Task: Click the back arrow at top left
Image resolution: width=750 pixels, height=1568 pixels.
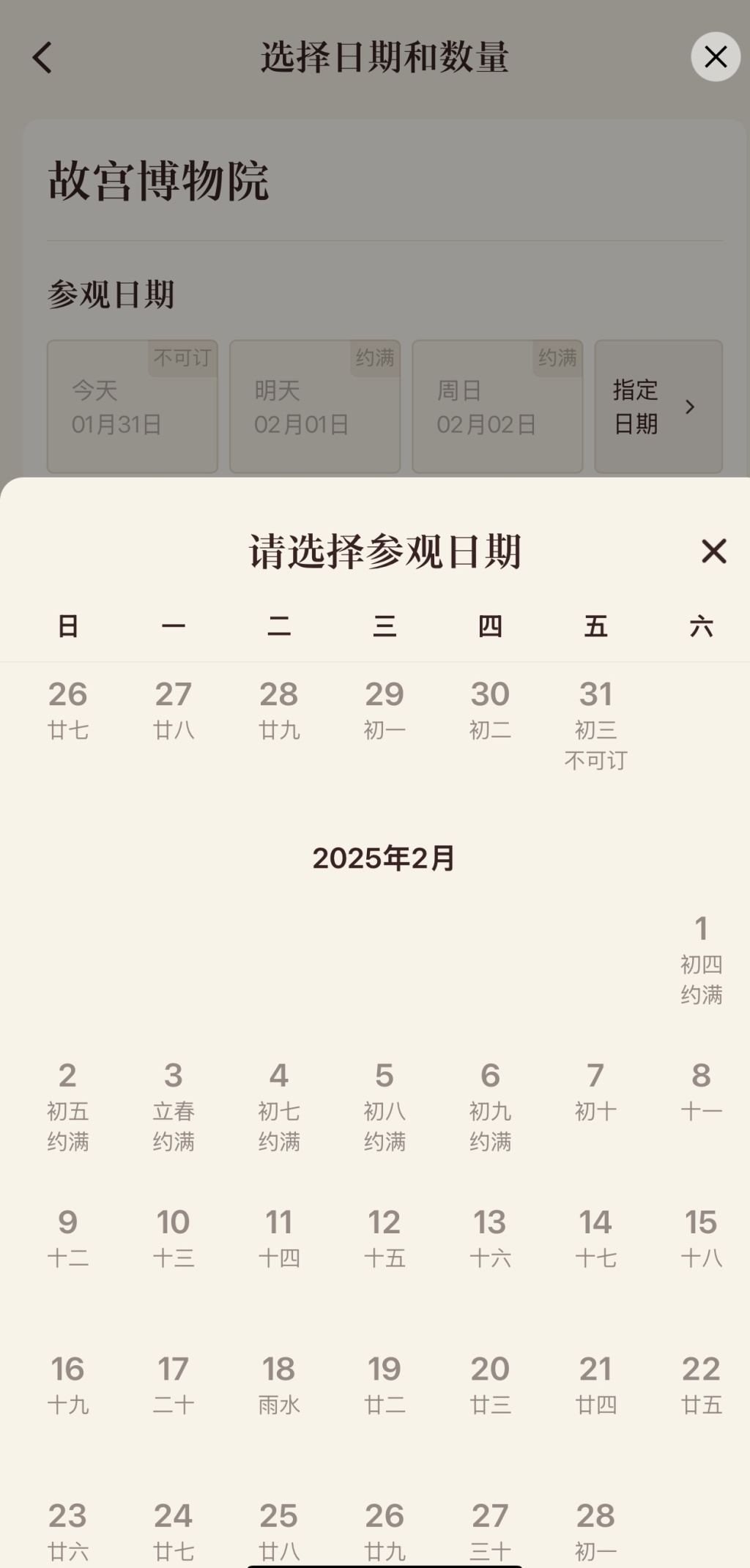Action: pyautogui.click(x=42, y=56)
